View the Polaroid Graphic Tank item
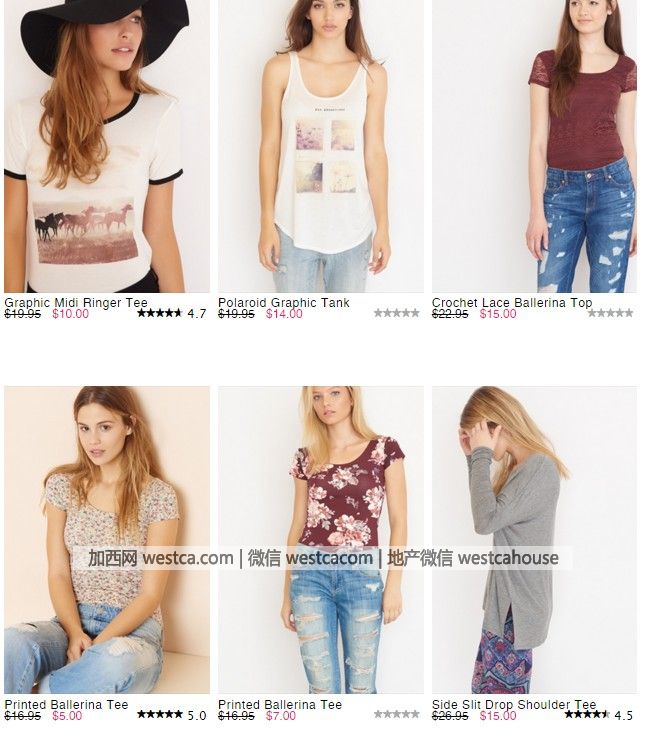Screen dimensions: 646x729 [284, 302]
